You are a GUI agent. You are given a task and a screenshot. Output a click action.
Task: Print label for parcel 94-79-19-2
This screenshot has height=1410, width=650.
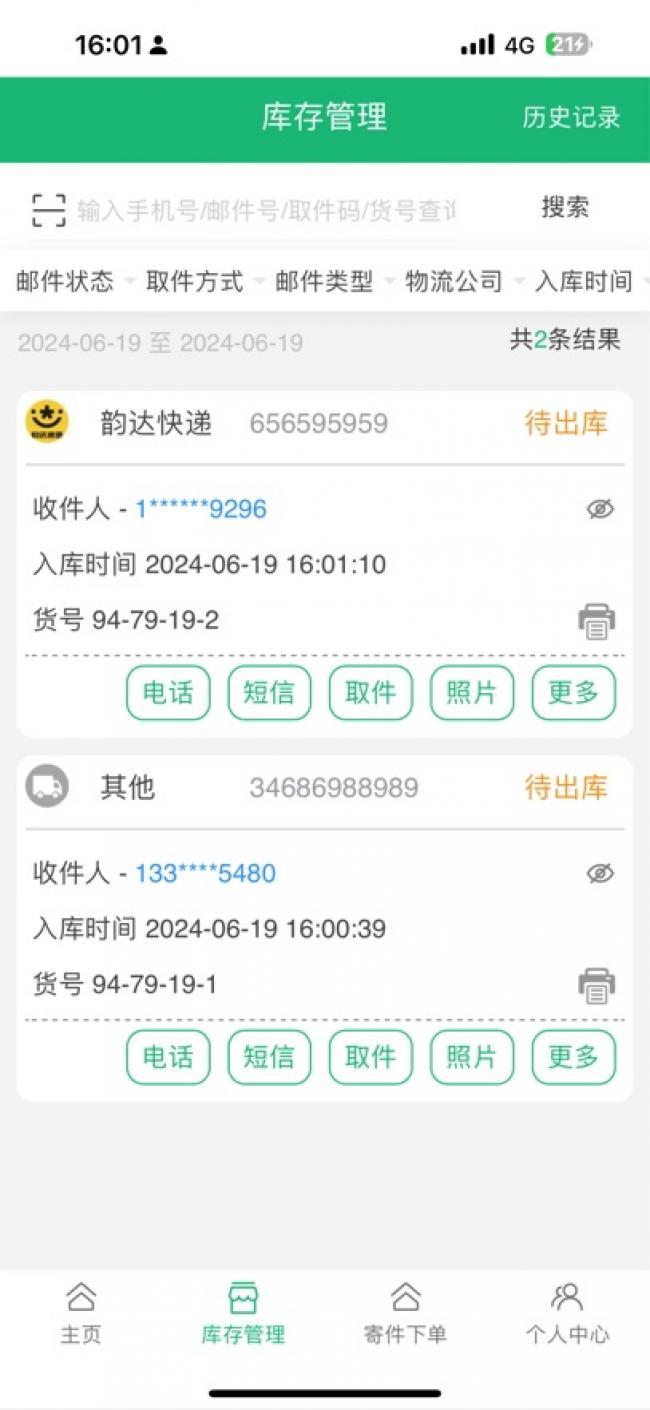(597, 621)
